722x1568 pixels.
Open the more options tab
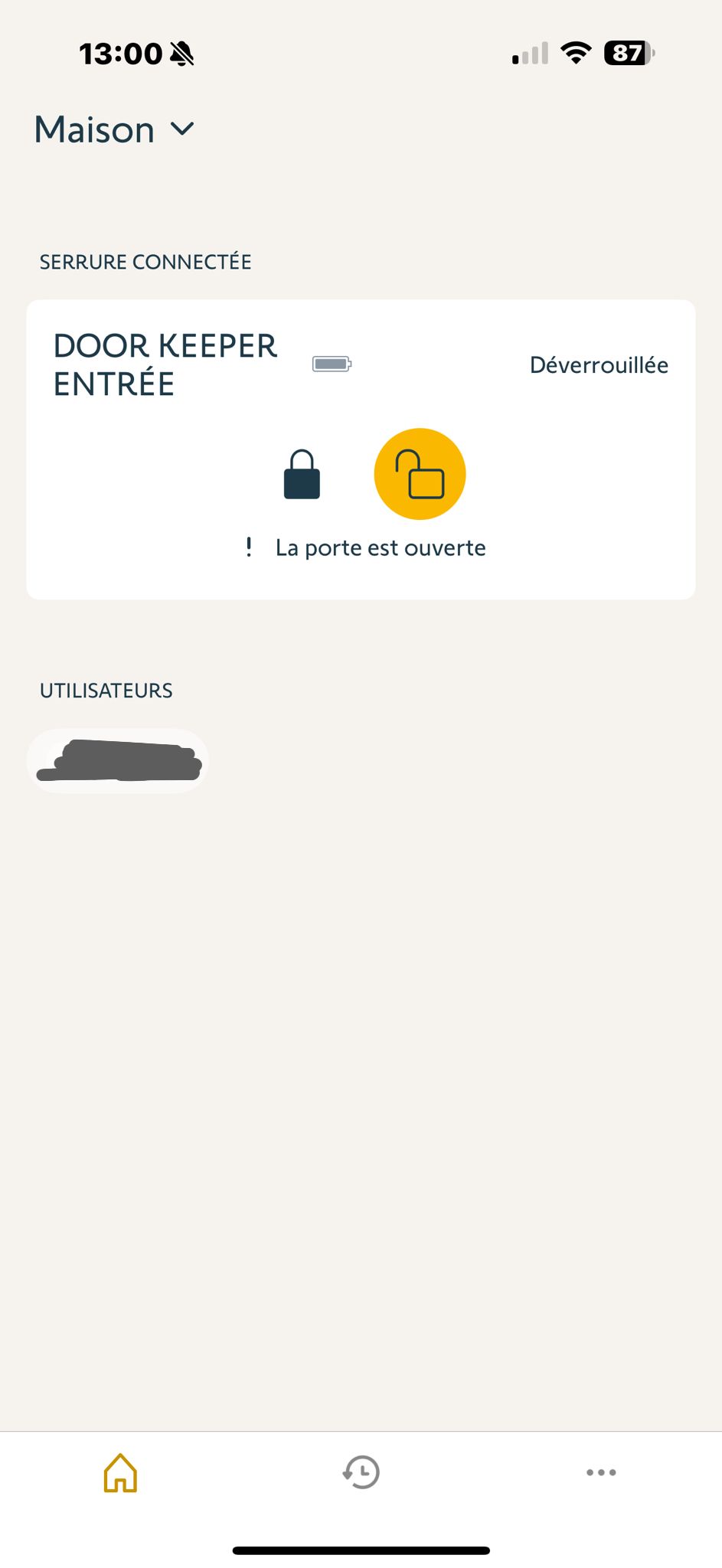tap(601, 1472)
